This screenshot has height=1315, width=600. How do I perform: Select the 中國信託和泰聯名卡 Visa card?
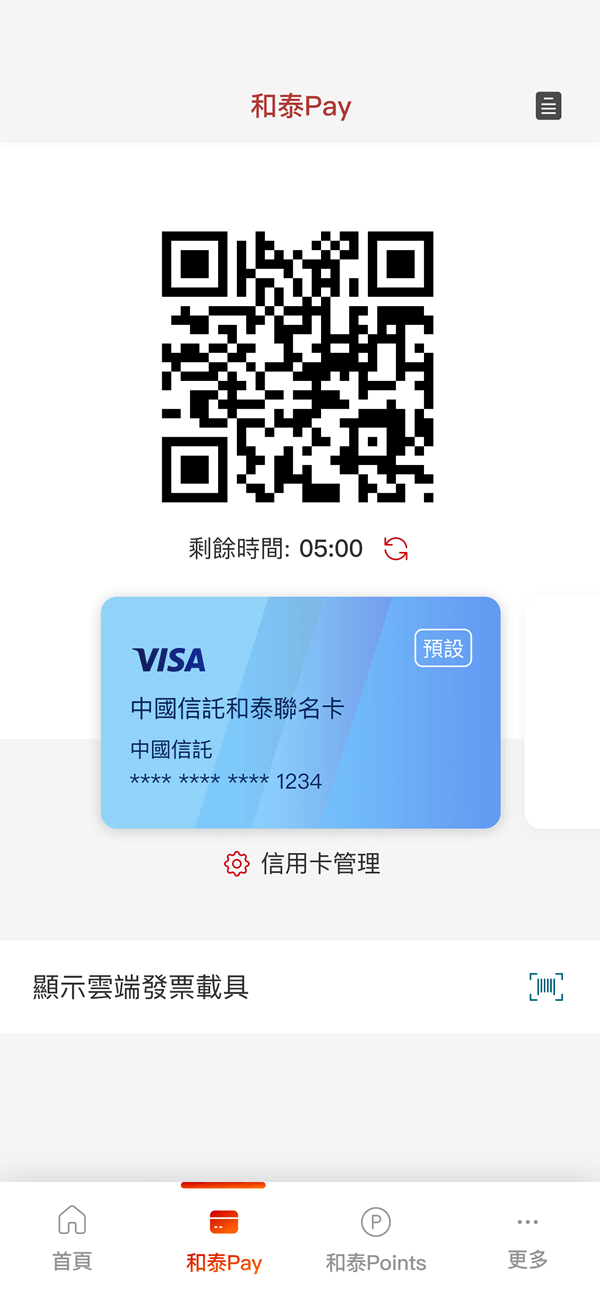coord(300,712)
